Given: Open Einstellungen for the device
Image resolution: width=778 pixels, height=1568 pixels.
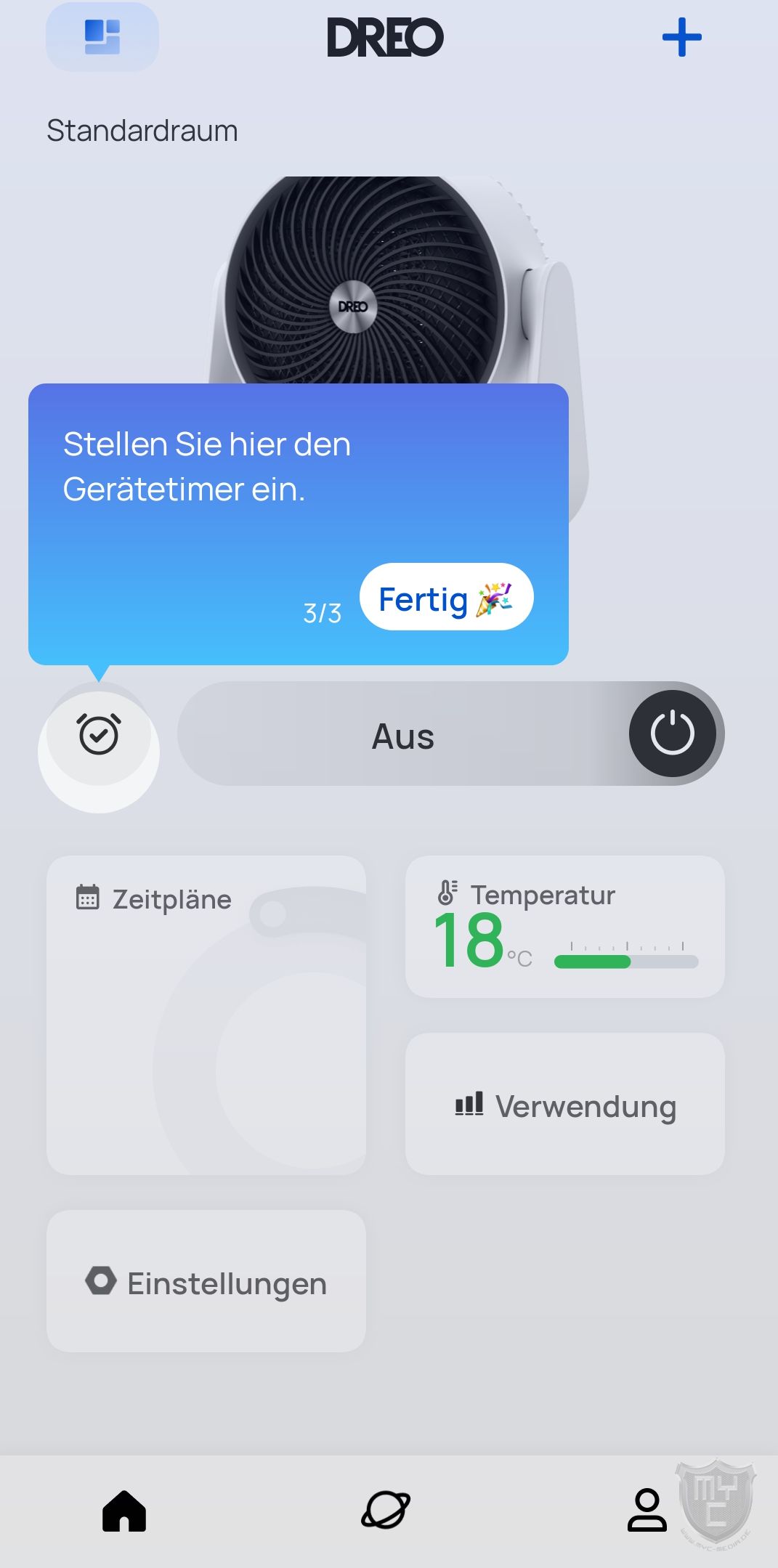Looking at the screenshot, I should pyautogui.click(x=206, y=1281).
